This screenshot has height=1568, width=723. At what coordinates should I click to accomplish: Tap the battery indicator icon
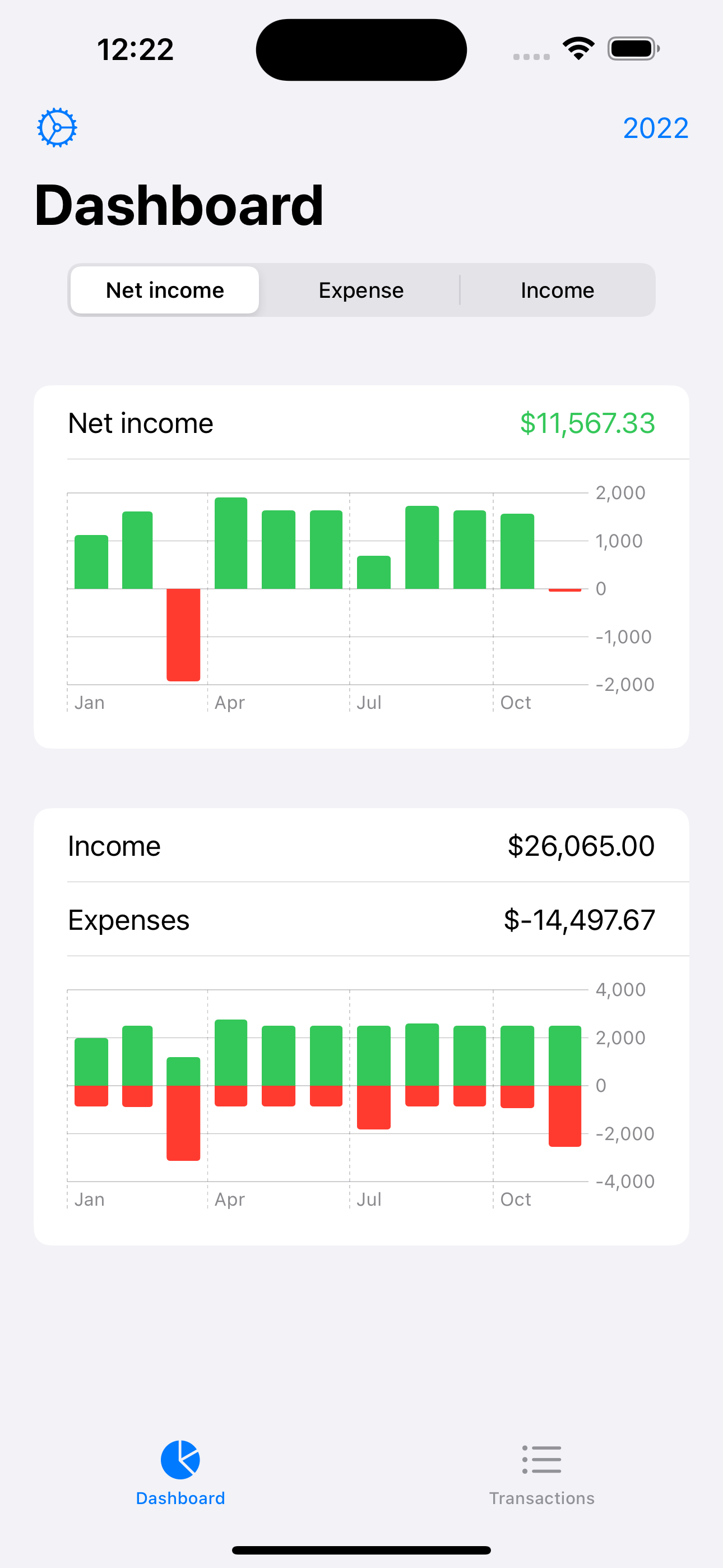[x=632, y=48]
